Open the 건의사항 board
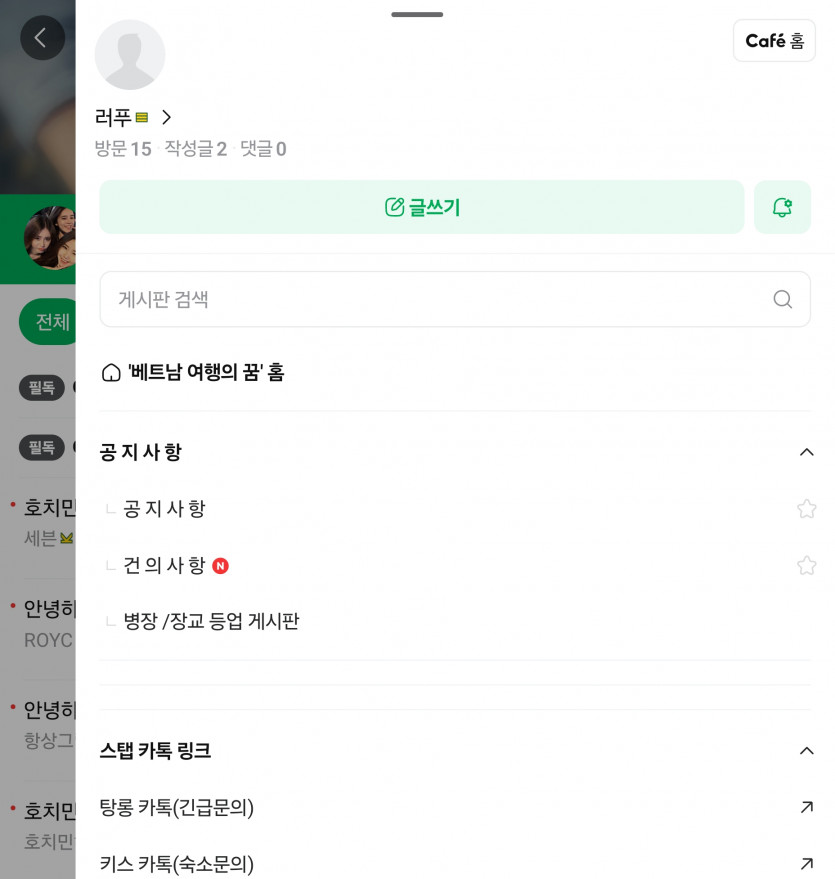 pos(164,565)
